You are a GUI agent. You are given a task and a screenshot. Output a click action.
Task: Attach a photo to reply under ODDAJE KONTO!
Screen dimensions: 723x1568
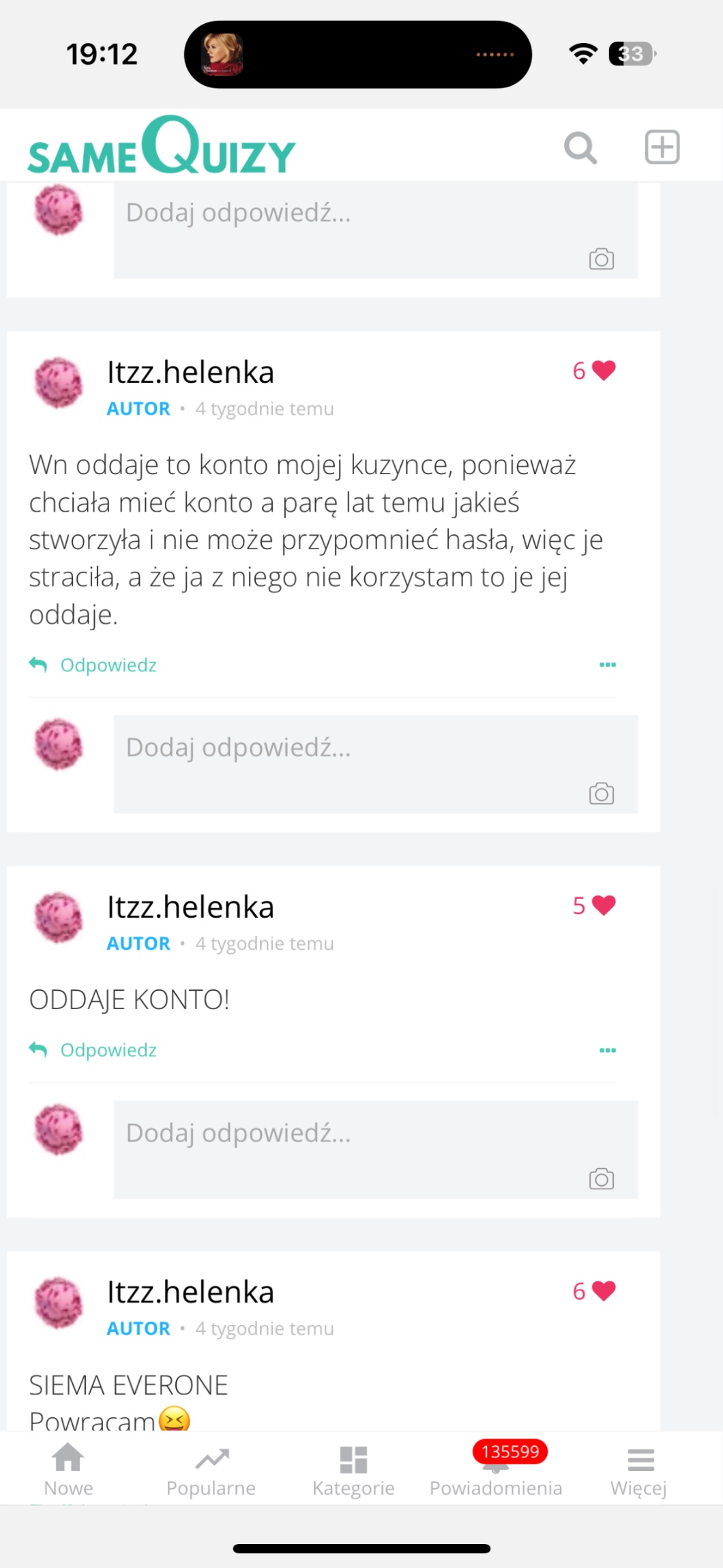tap(601, 1179)
